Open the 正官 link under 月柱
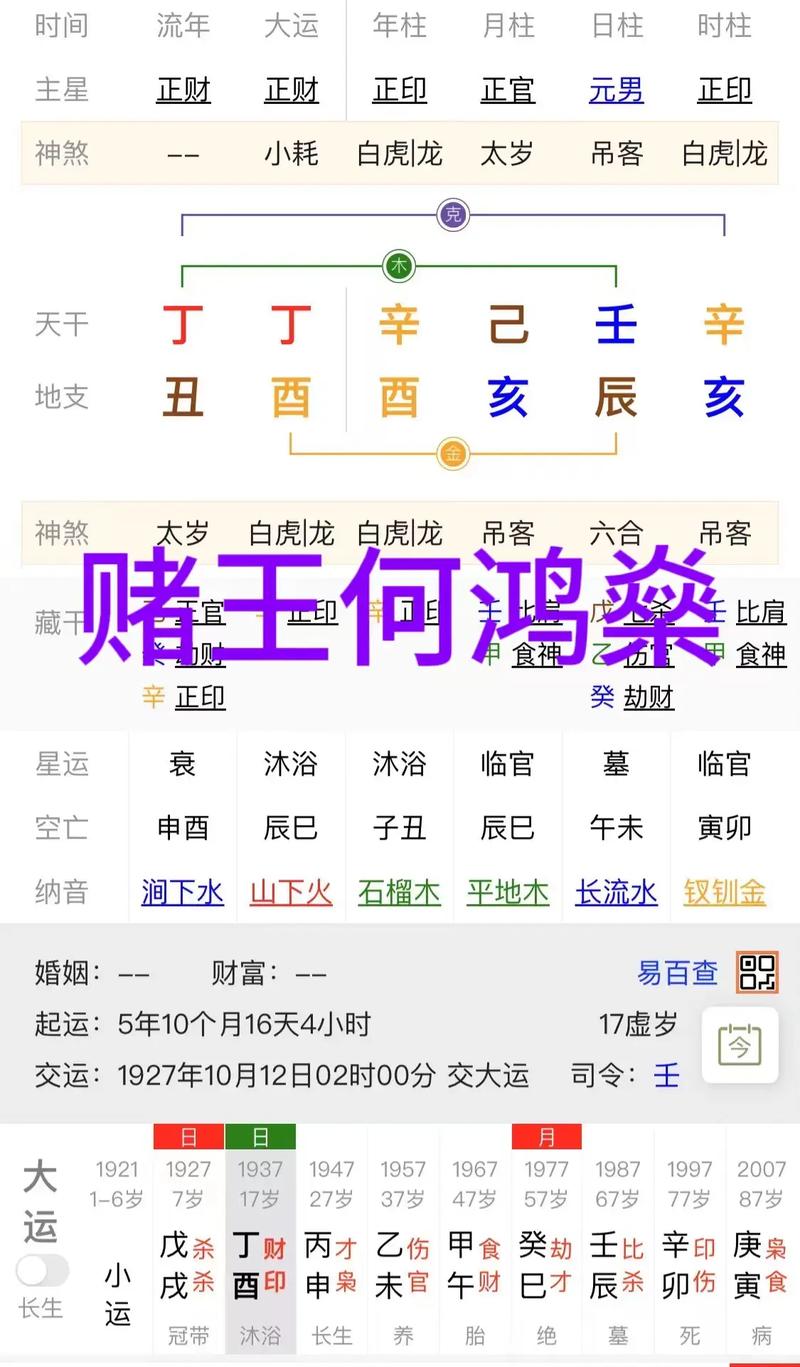The image size is (800, 1367). click(x=508, y=91)
